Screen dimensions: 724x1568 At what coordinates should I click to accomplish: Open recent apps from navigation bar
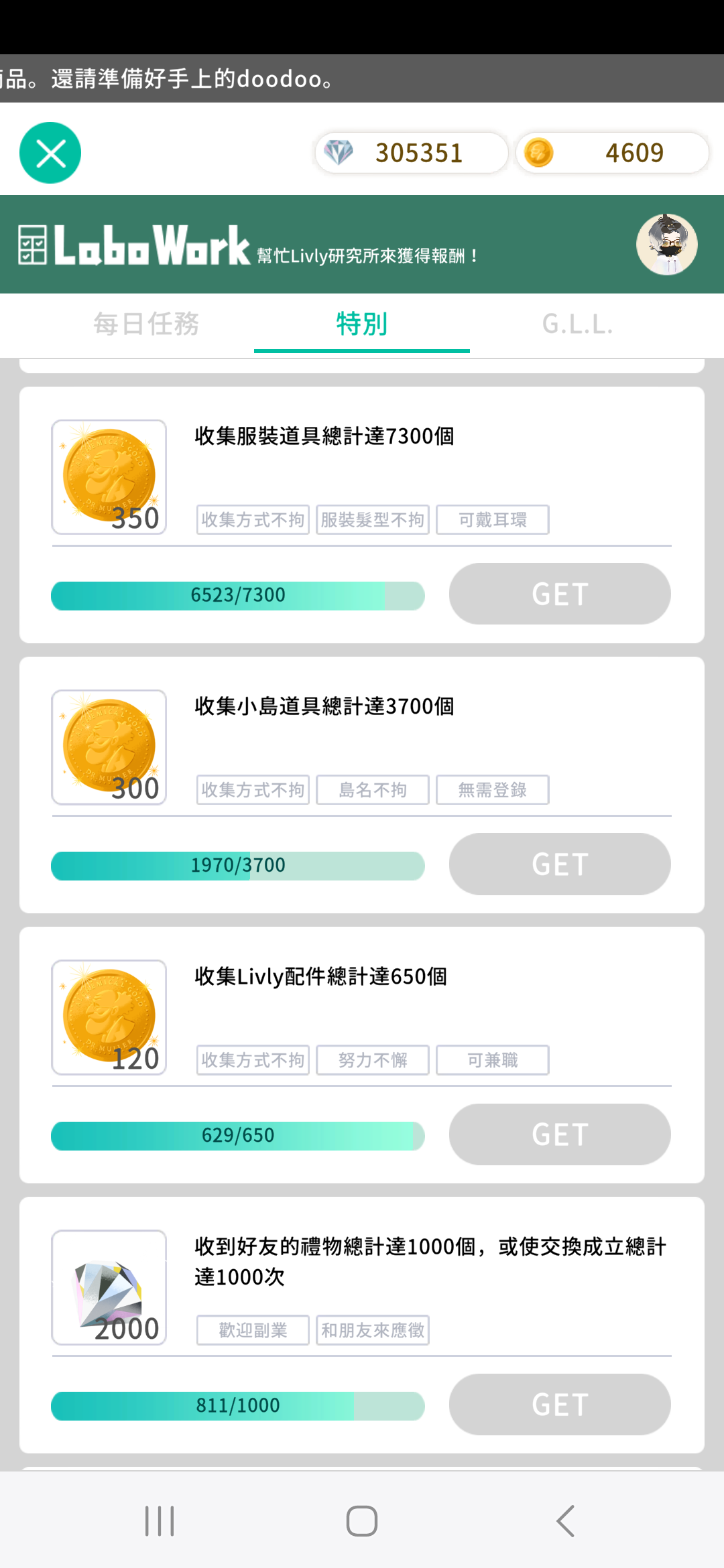click(160, 1520)
